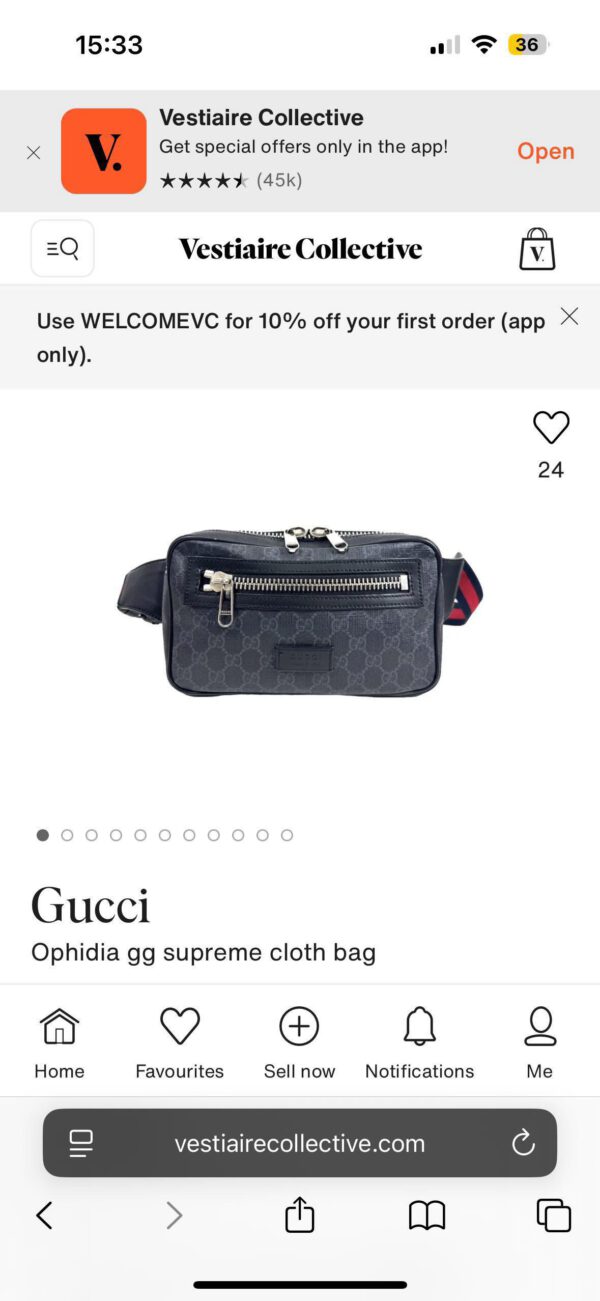The width and height of the screenshot is (600, 1301).
Task: View the Gucci bag photo
Action: (299, 610)
